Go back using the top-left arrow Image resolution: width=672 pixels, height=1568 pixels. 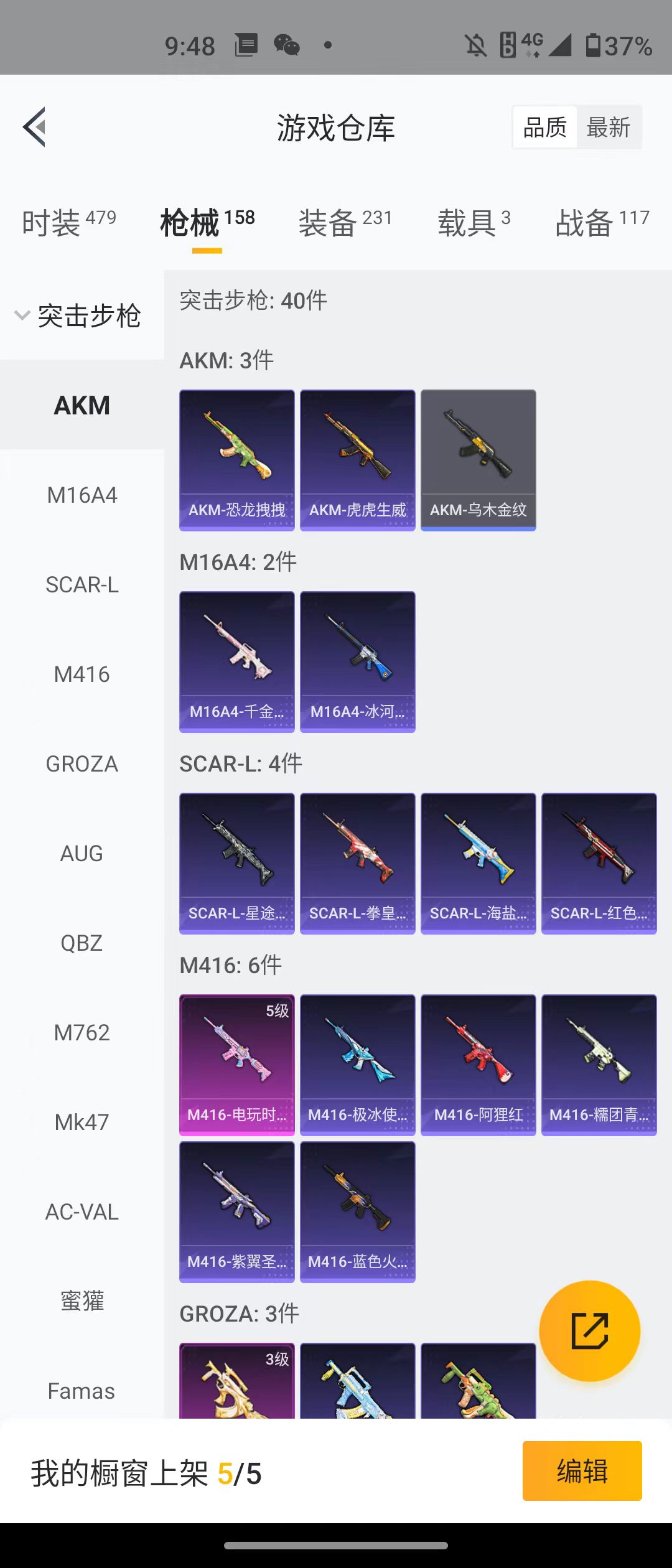[x=35, y=127]
